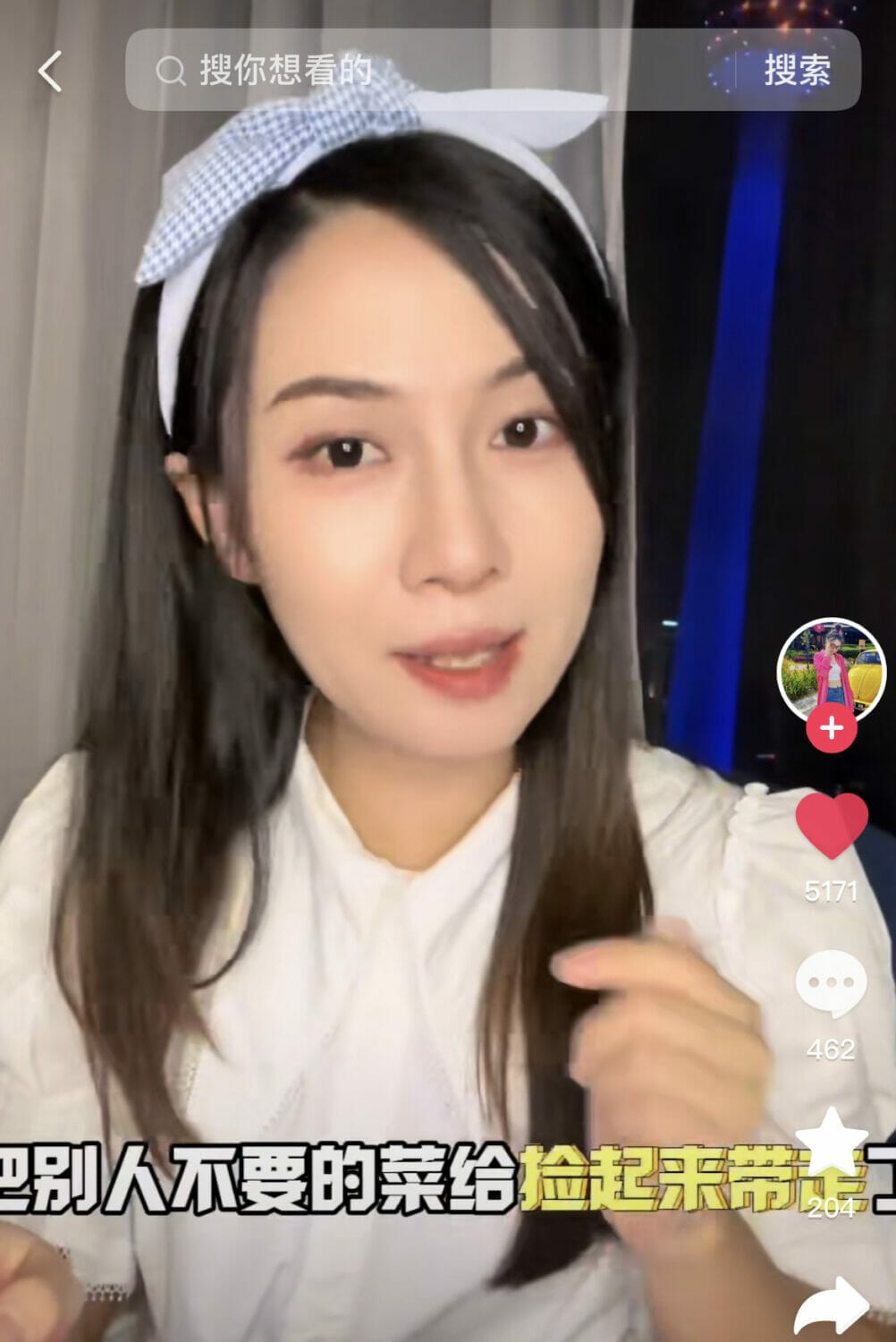The width and height of the screenshot is (896, 1342).
Task: Open the comments bubble icon
Action: [x=831, y=984]
